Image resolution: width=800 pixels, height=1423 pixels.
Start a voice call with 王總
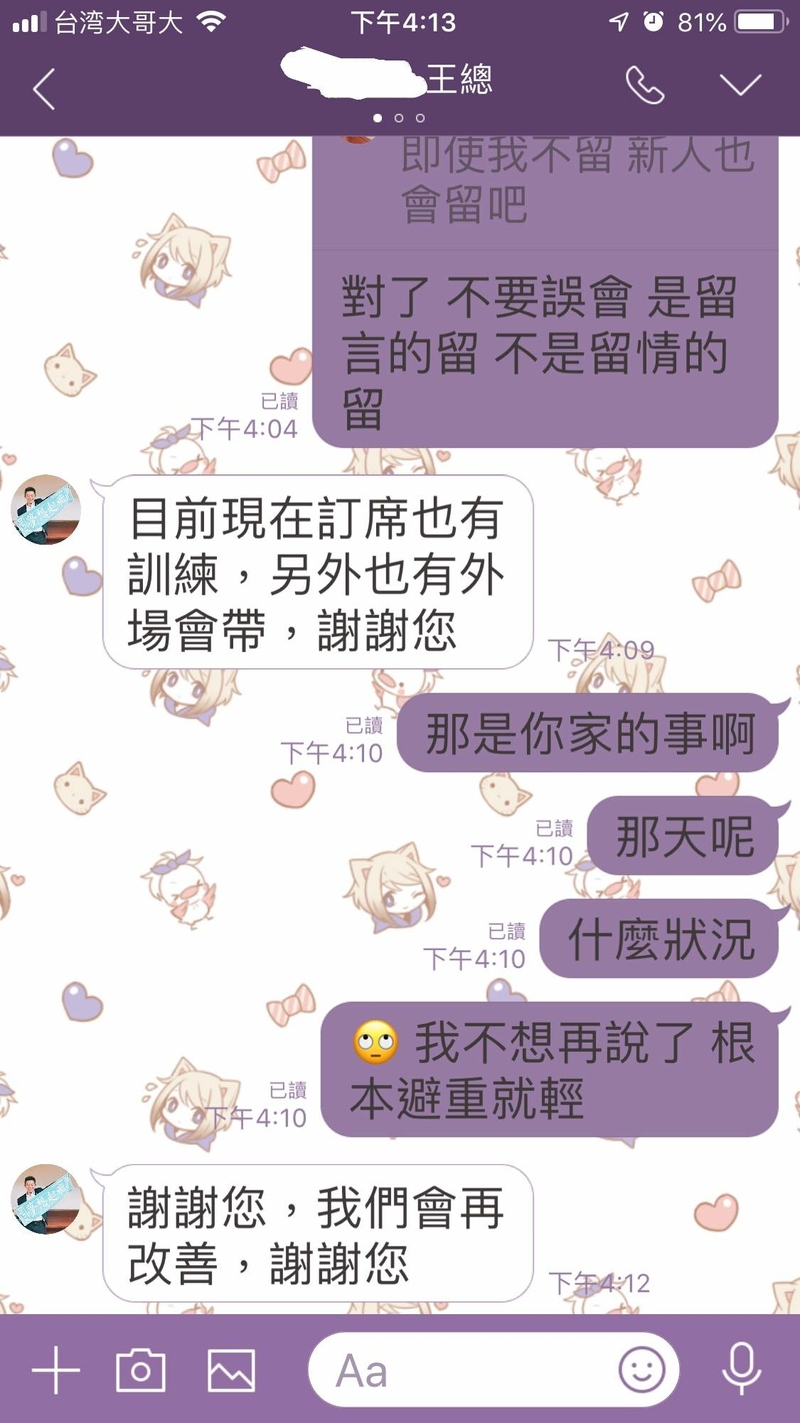click(645, 86)
